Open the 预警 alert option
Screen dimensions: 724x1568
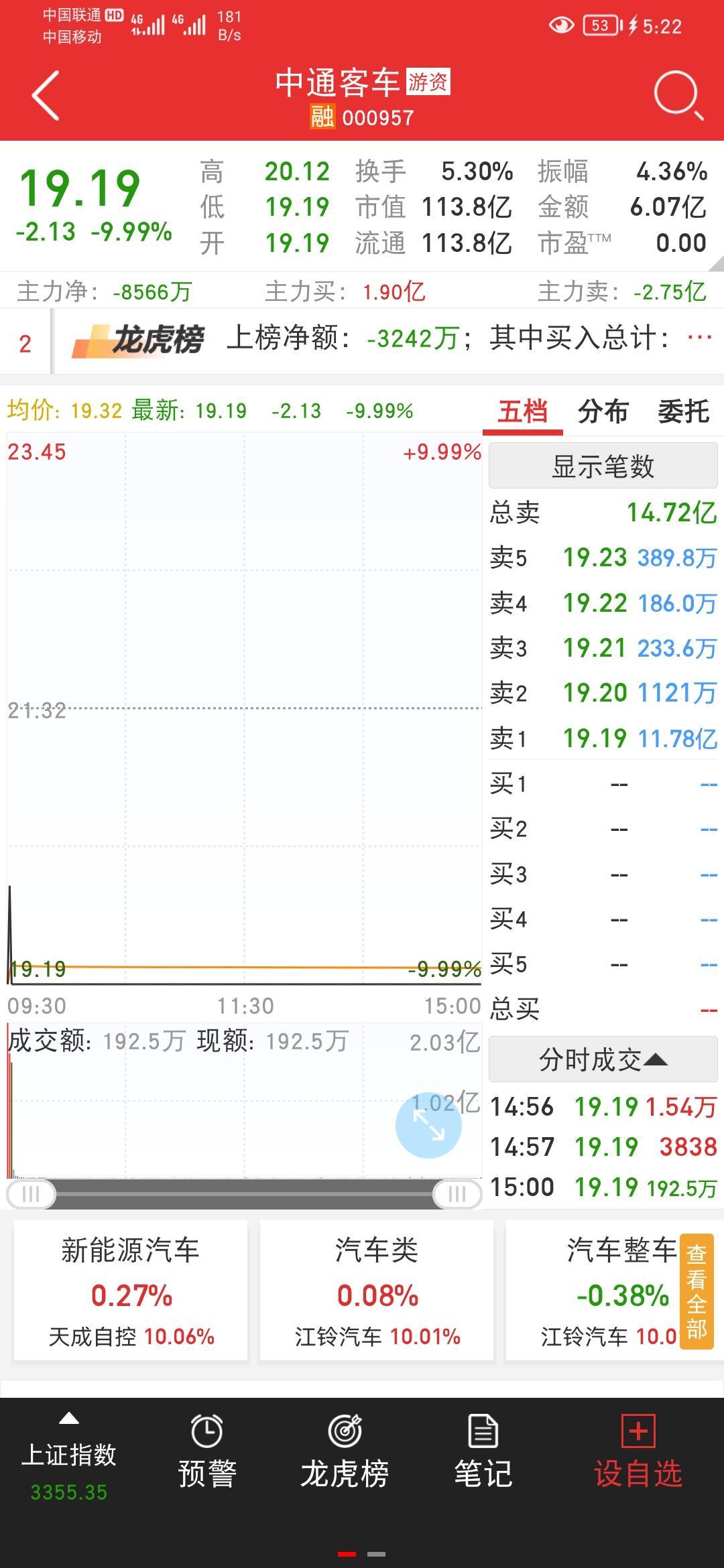pos(207,1451)
